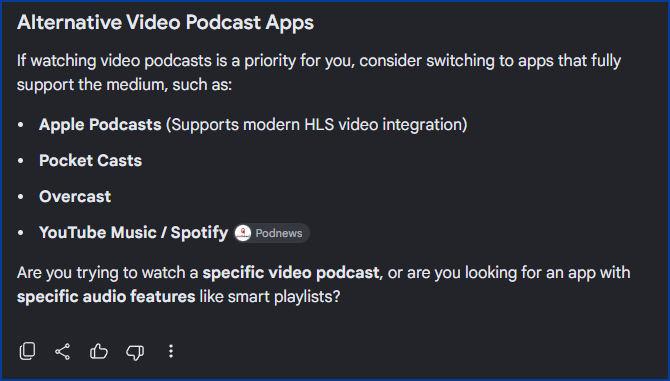Share this response
Image resolution: width=670 pixels, height=381 pixels.
pyautogui.click(x=63, y=352)
